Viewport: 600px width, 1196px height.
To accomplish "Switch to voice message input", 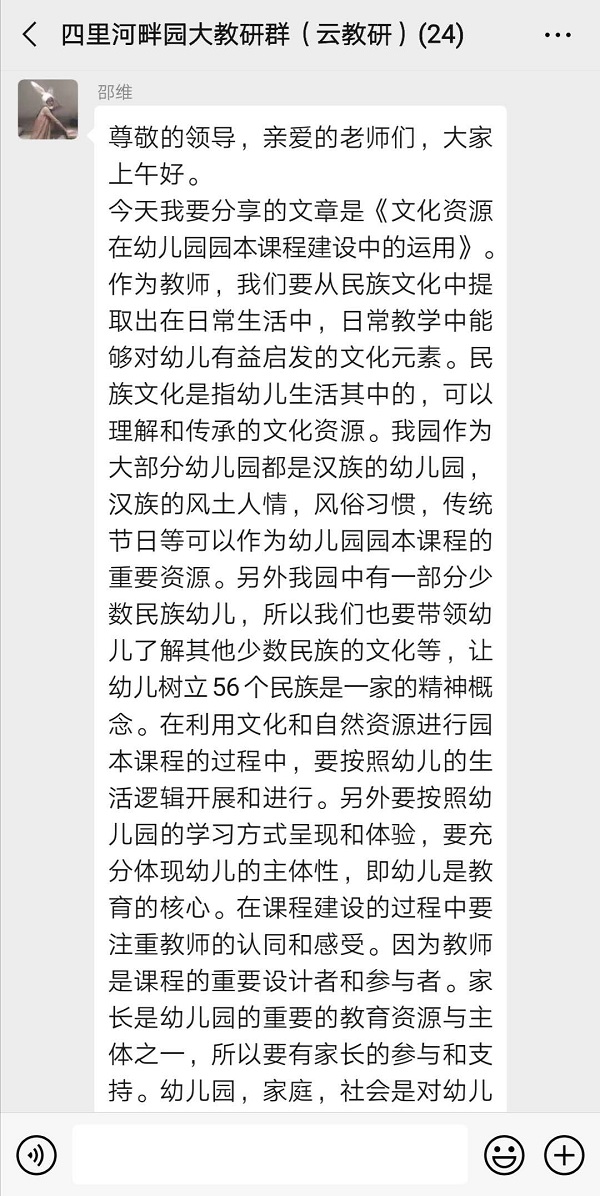I will point(37,1155).
